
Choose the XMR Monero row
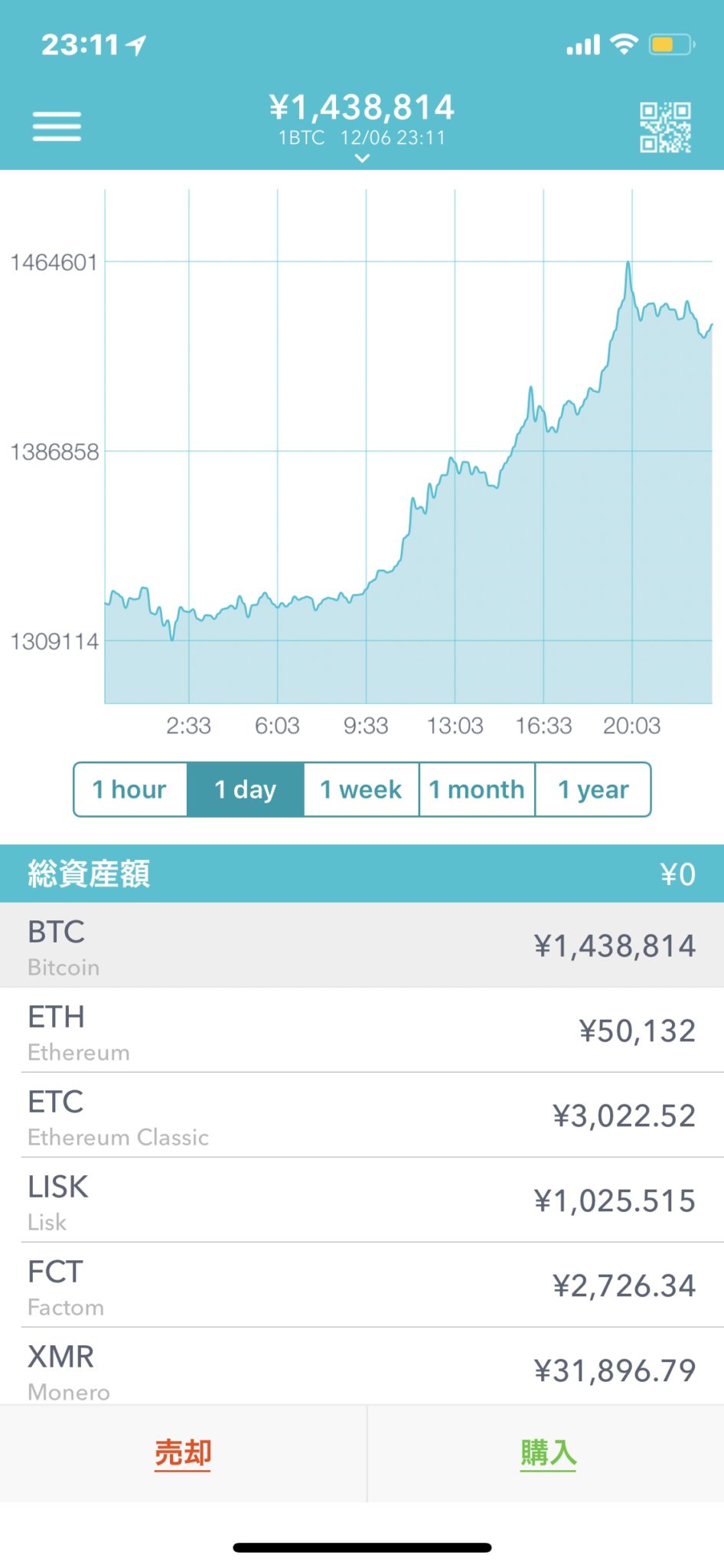pos(362,1369)
